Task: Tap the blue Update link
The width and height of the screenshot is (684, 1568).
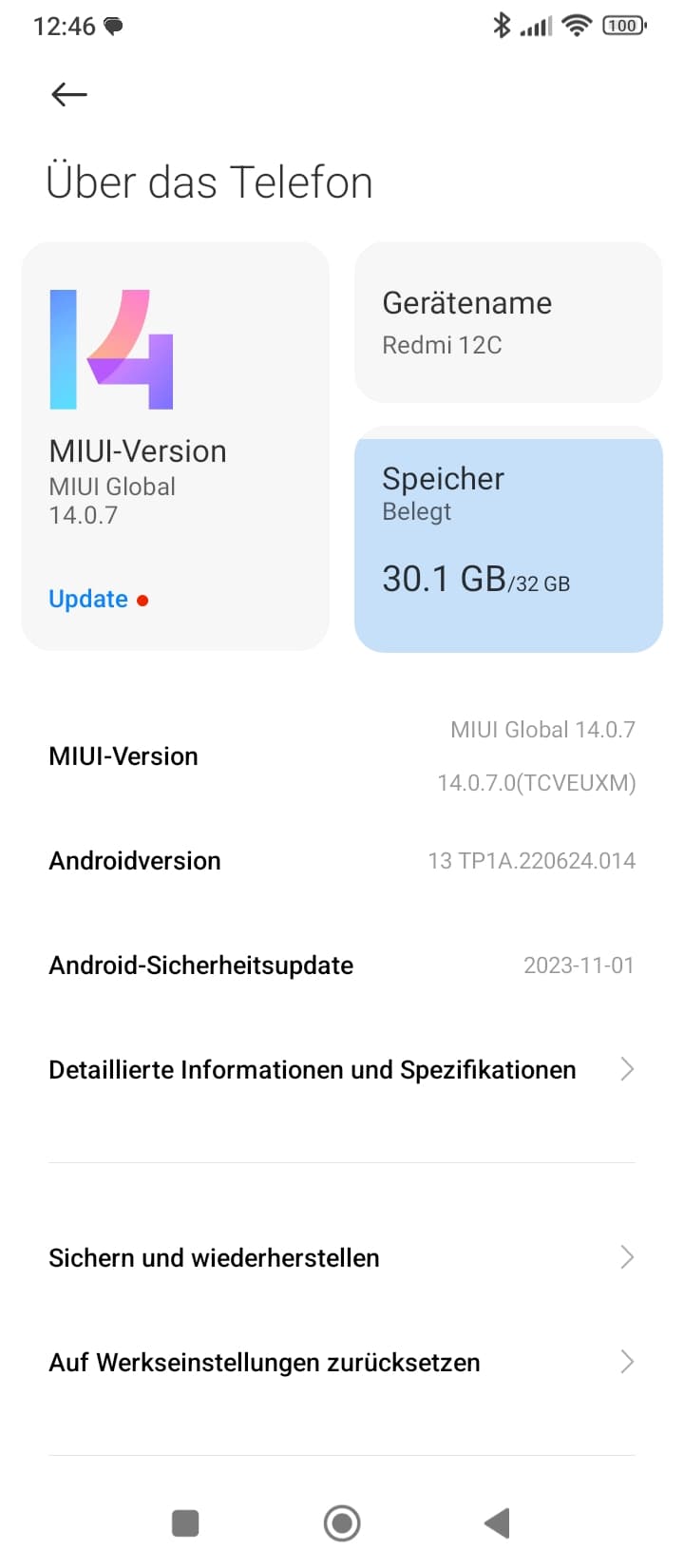Action: [x=88, y=599]
